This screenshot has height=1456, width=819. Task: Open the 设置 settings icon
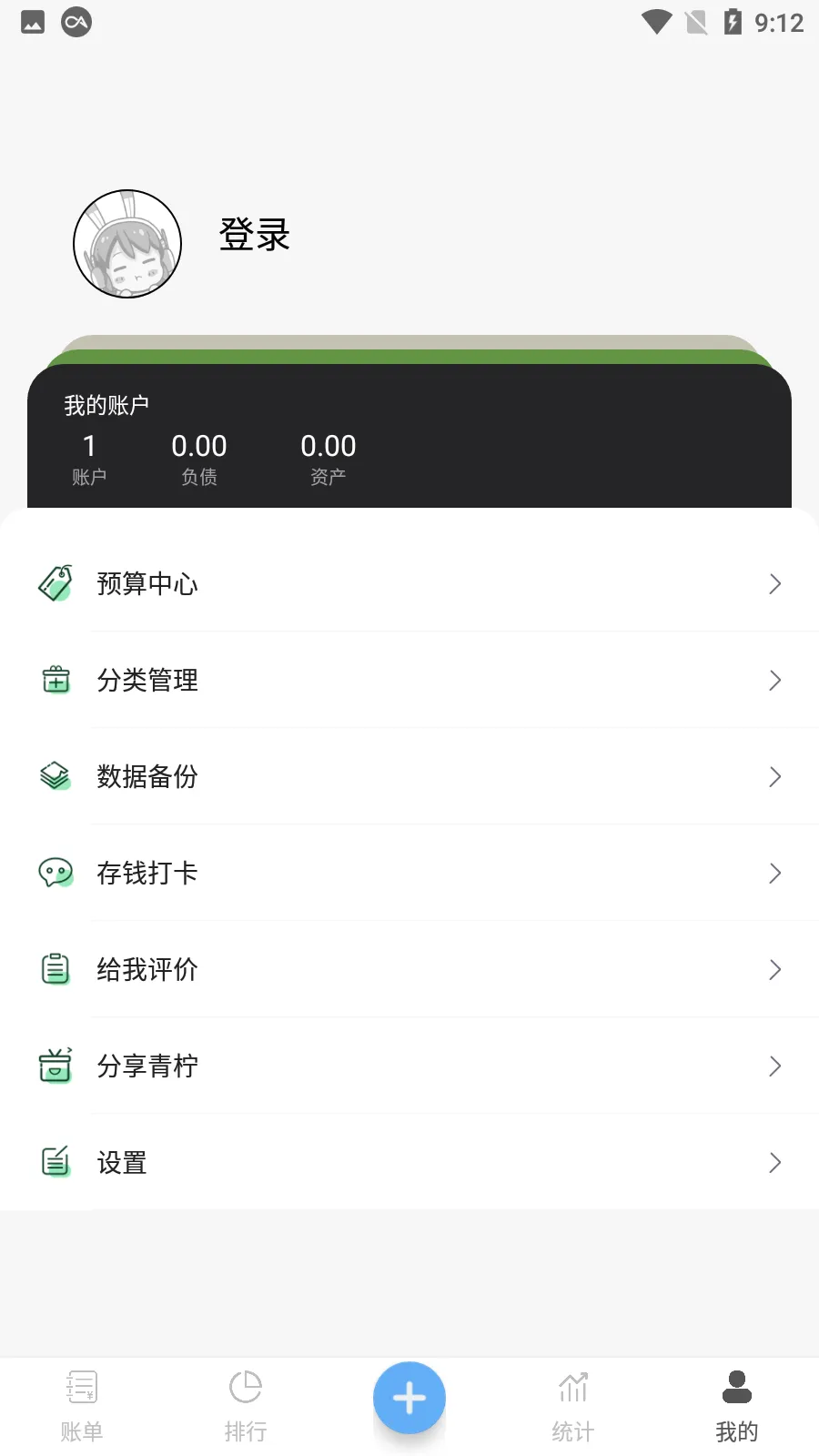(56, 1162)
